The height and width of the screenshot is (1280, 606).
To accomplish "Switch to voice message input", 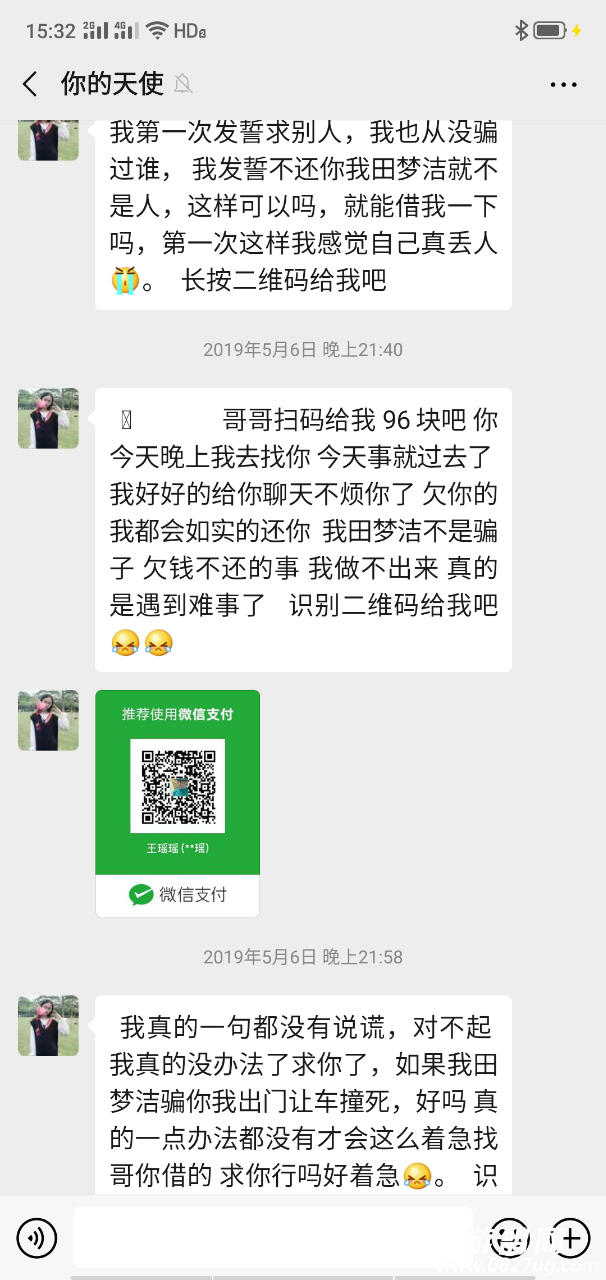I will [37, 1239].
